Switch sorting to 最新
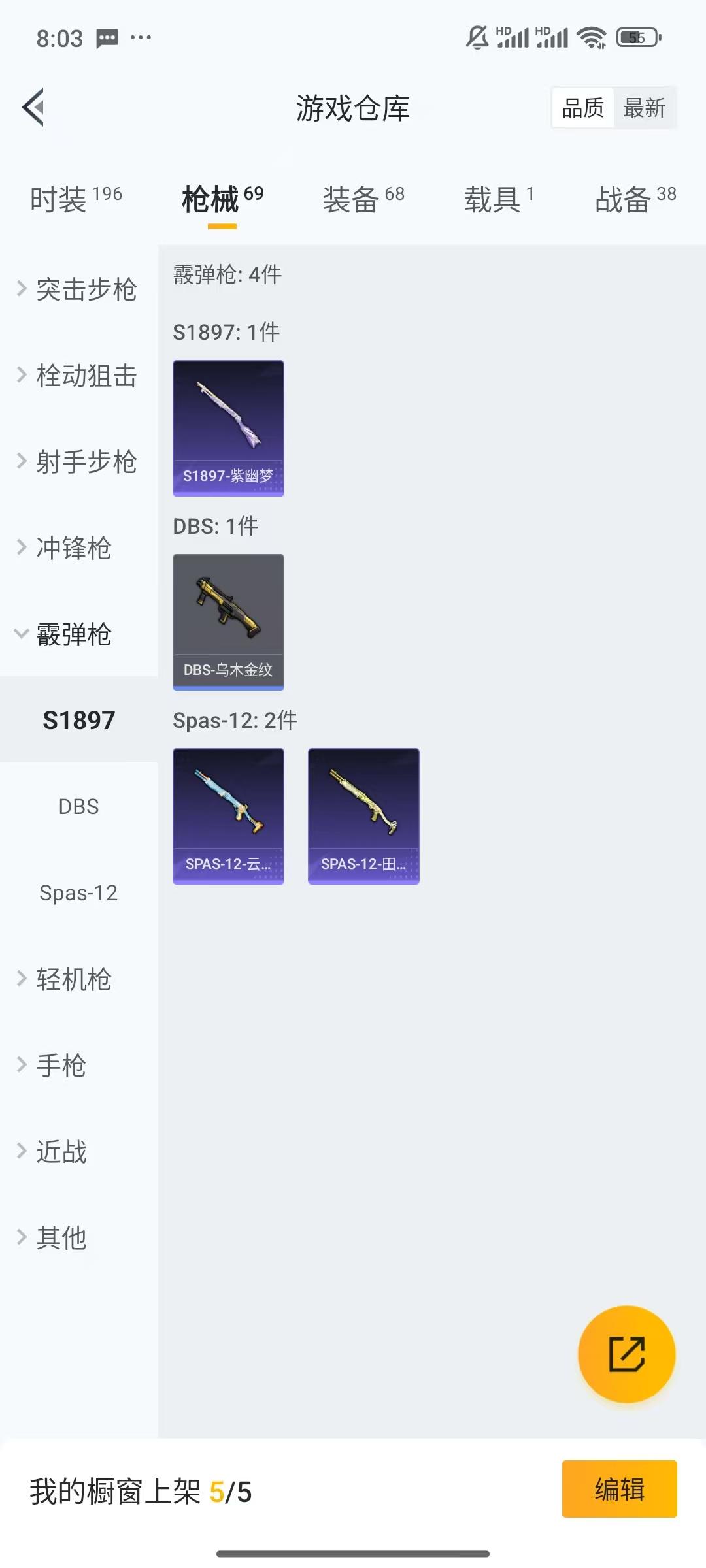Viewport: 706px width, 1568px height. pyautogui.click(x=644, y=108)
